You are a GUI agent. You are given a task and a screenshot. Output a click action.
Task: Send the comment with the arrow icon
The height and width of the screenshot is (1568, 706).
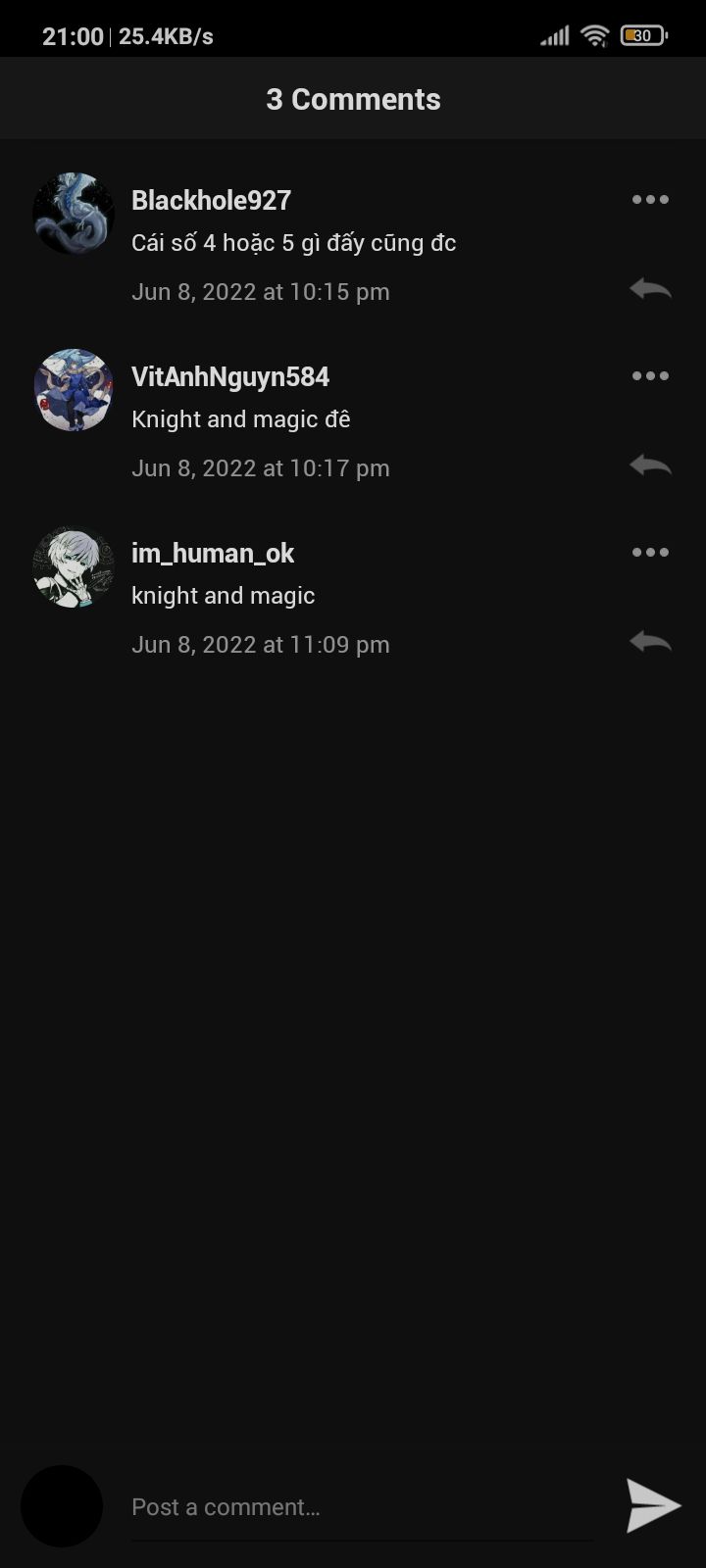(653, 1506)
